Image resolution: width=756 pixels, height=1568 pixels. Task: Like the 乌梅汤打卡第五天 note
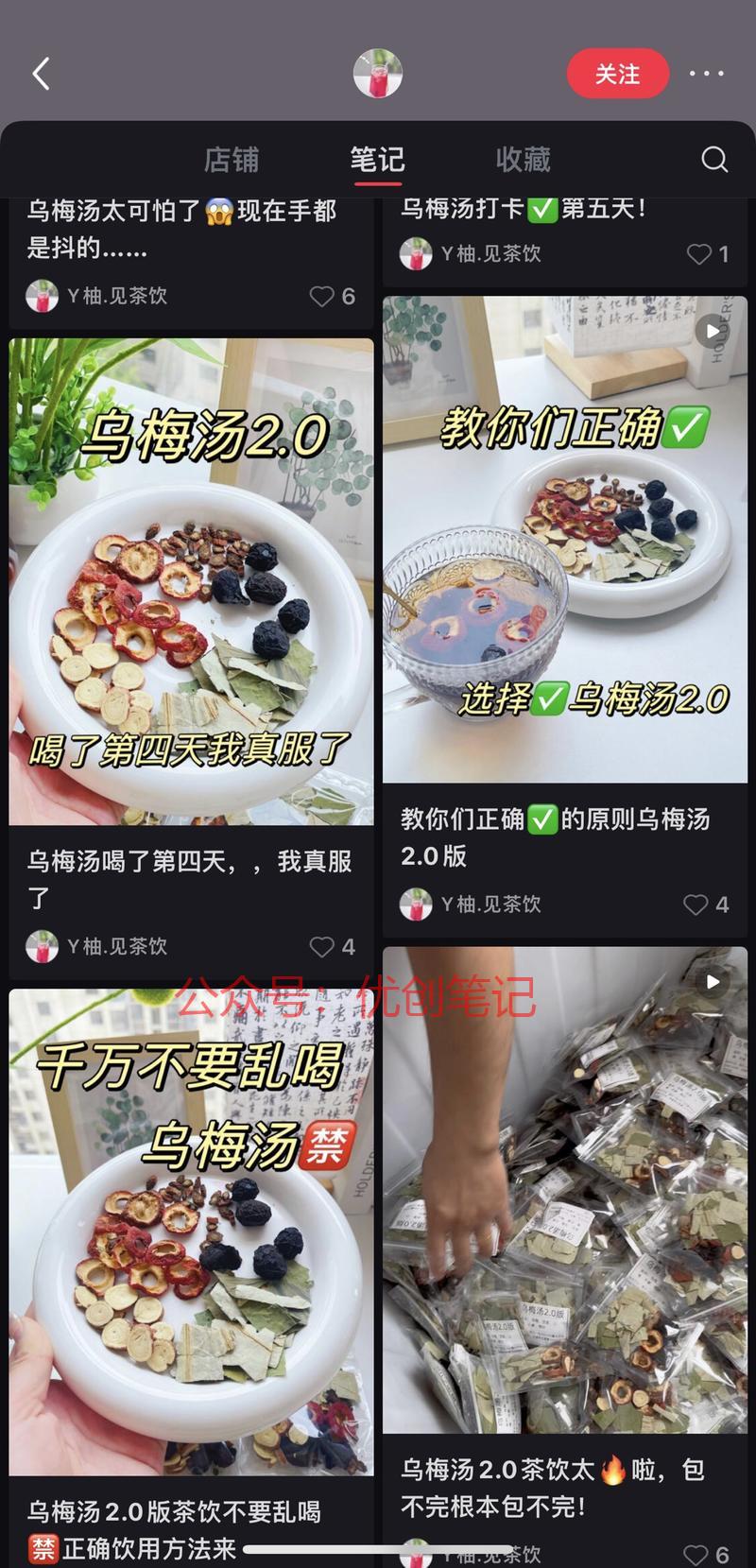(x=698, y=253)
